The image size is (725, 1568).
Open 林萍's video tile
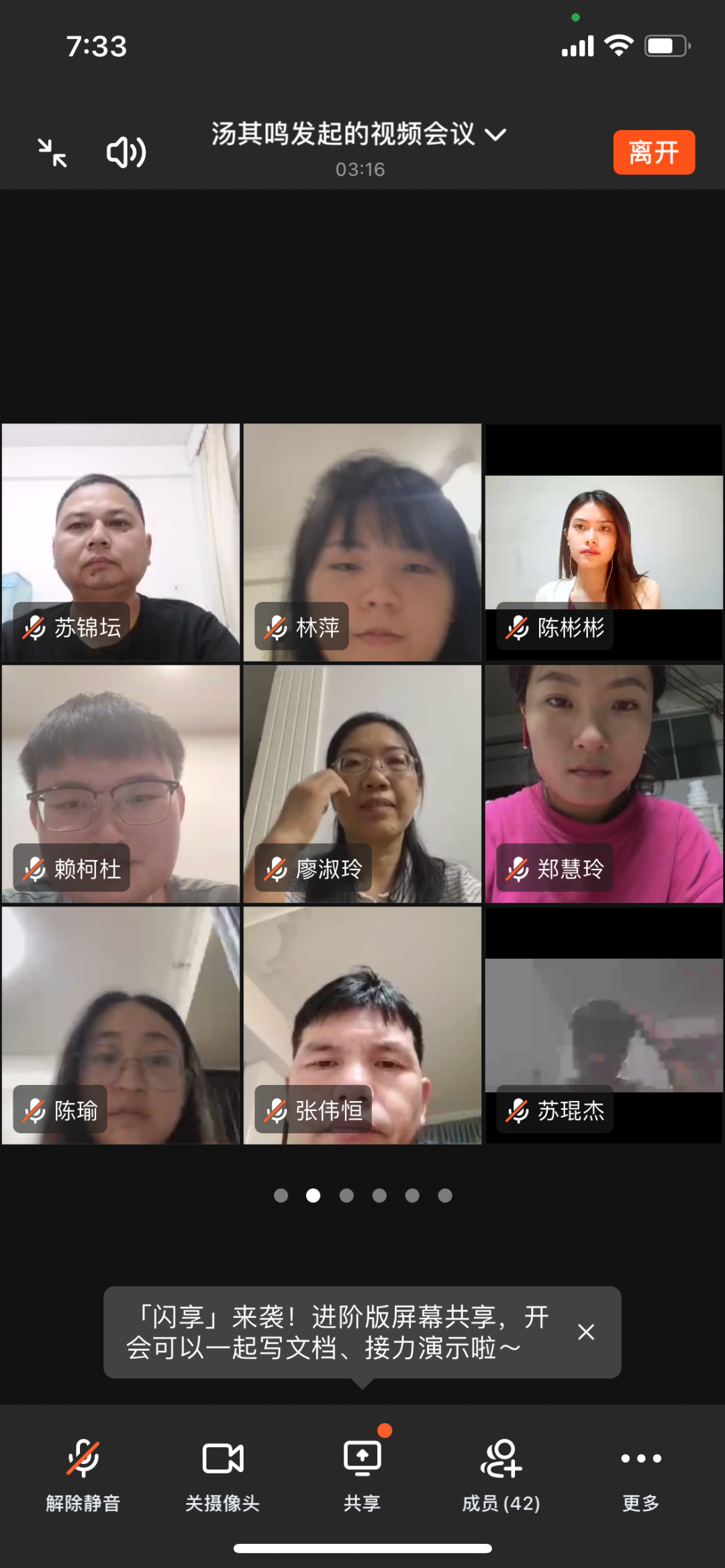[362, 542]
